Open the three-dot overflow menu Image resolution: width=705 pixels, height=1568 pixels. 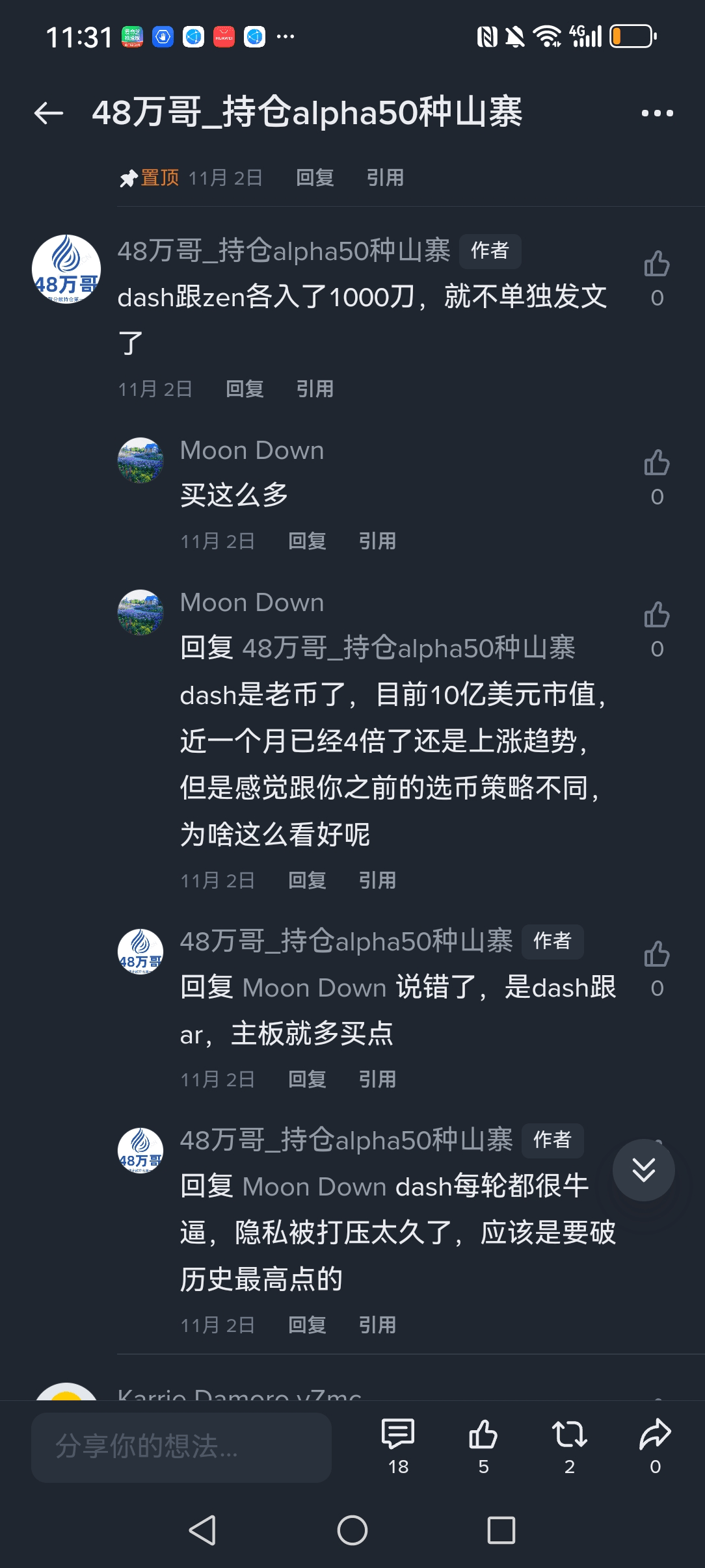[657, 113]
